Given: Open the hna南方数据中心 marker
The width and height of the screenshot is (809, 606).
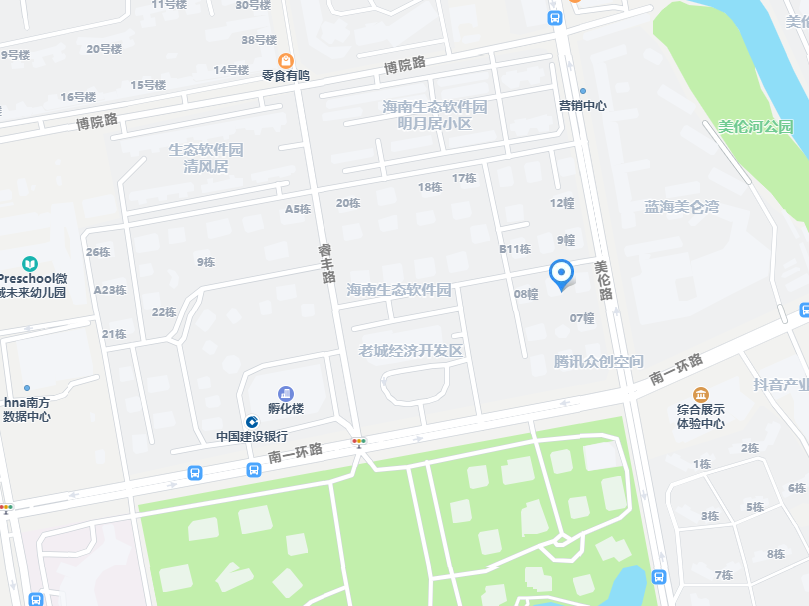Looking at the screenshot, I should click(27, 388).
